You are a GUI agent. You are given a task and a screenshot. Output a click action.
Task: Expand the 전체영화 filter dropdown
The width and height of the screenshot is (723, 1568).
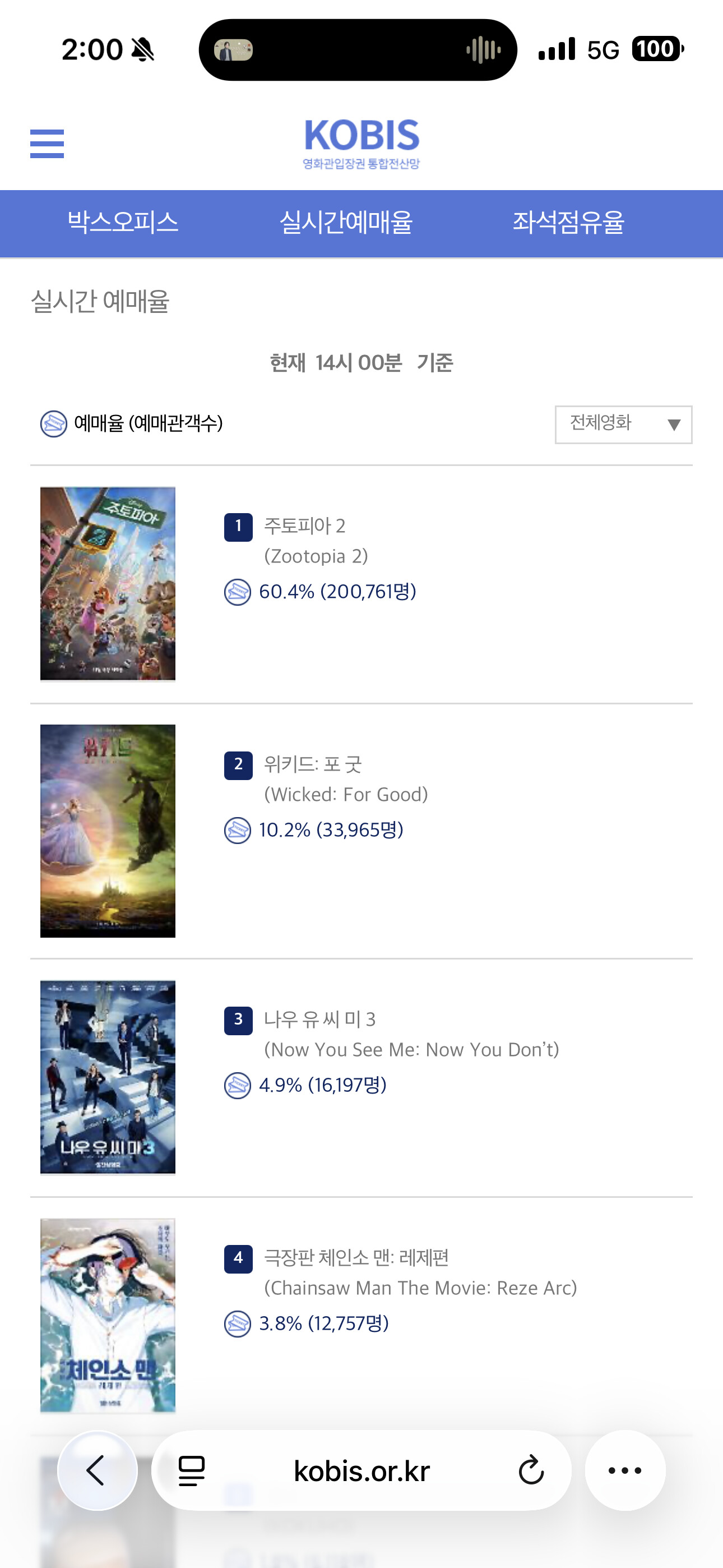click(623, 425)
